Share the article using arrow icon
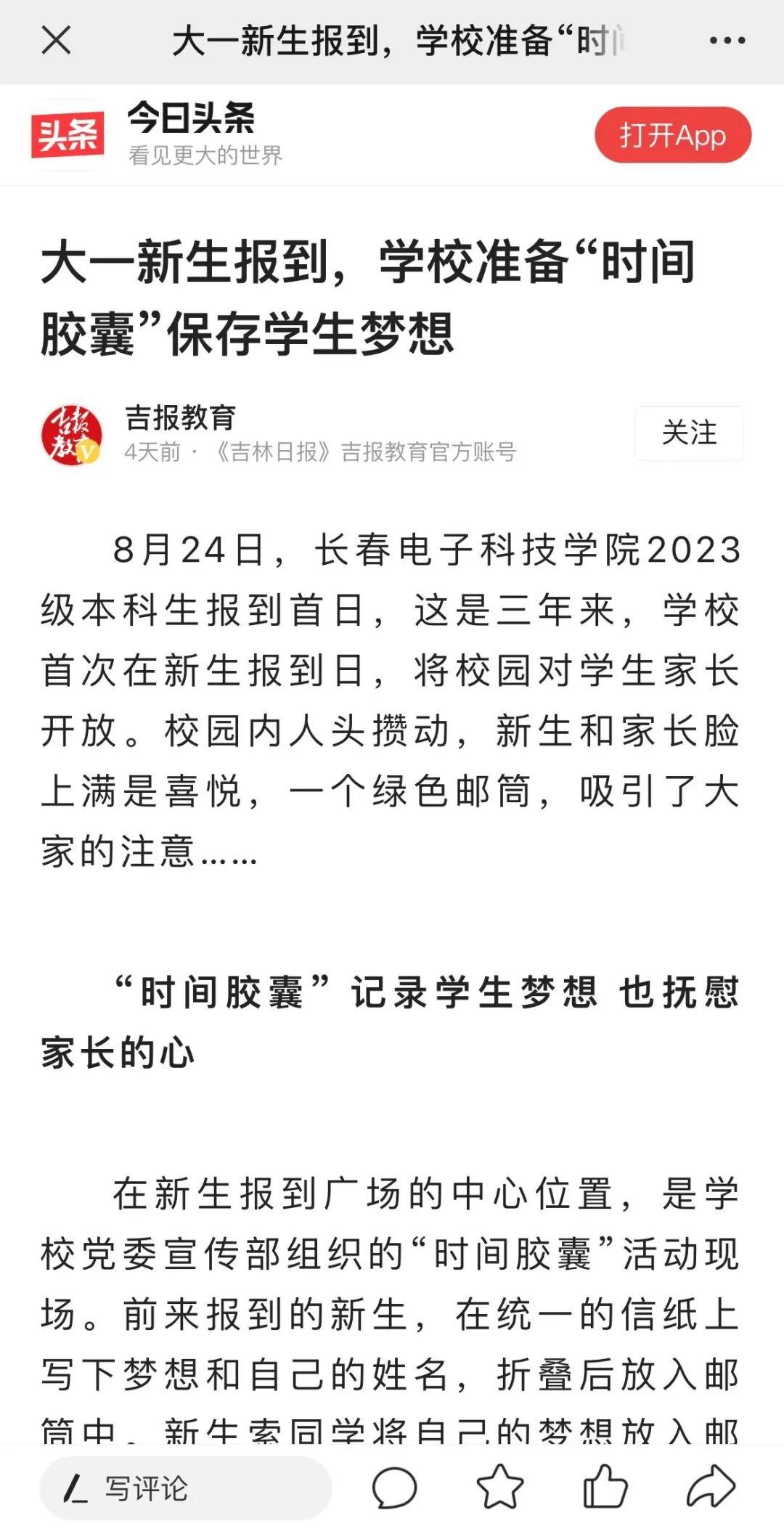The width and height of the screenshot is (784, 1534). [x=711, y=1487]
